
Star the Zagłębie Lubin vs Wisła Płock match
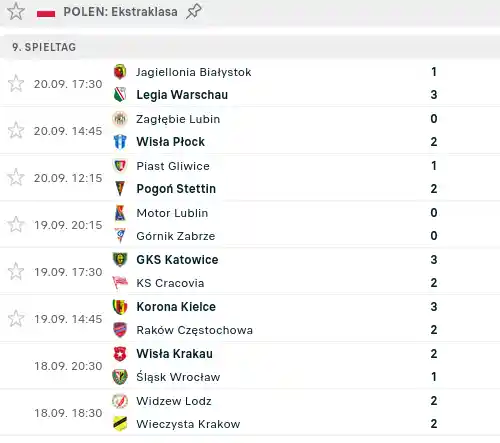point(16,130)
